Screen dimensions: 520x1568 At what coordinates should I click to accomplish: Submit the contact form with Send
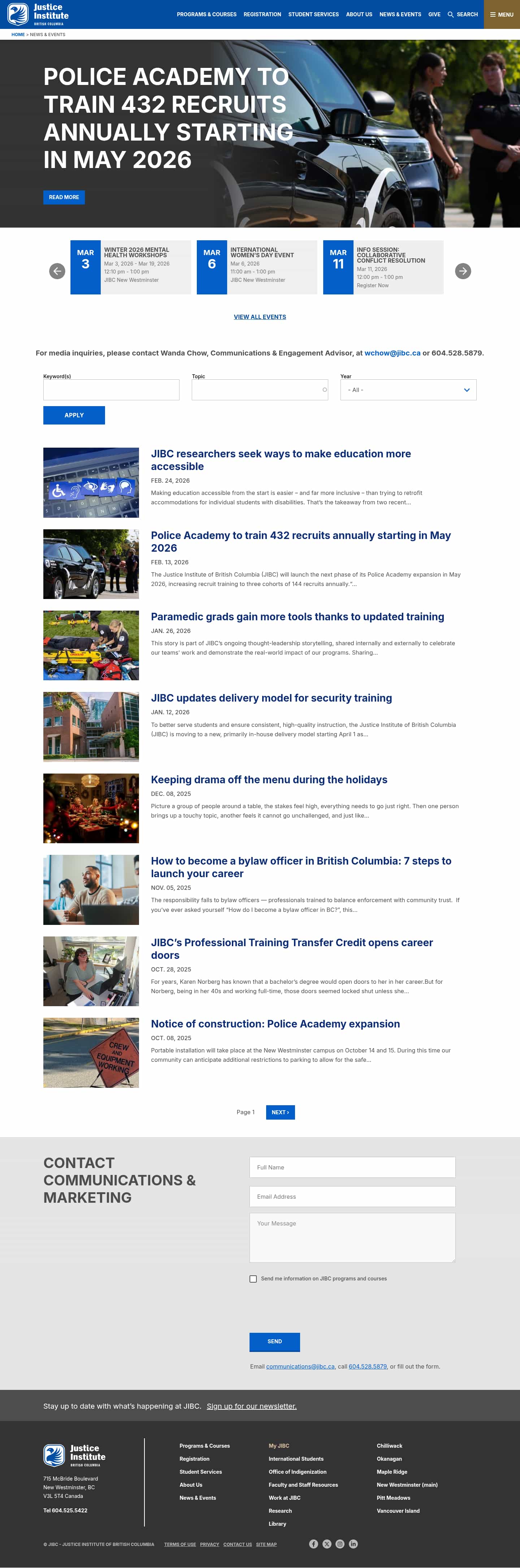pos(274,1341)
